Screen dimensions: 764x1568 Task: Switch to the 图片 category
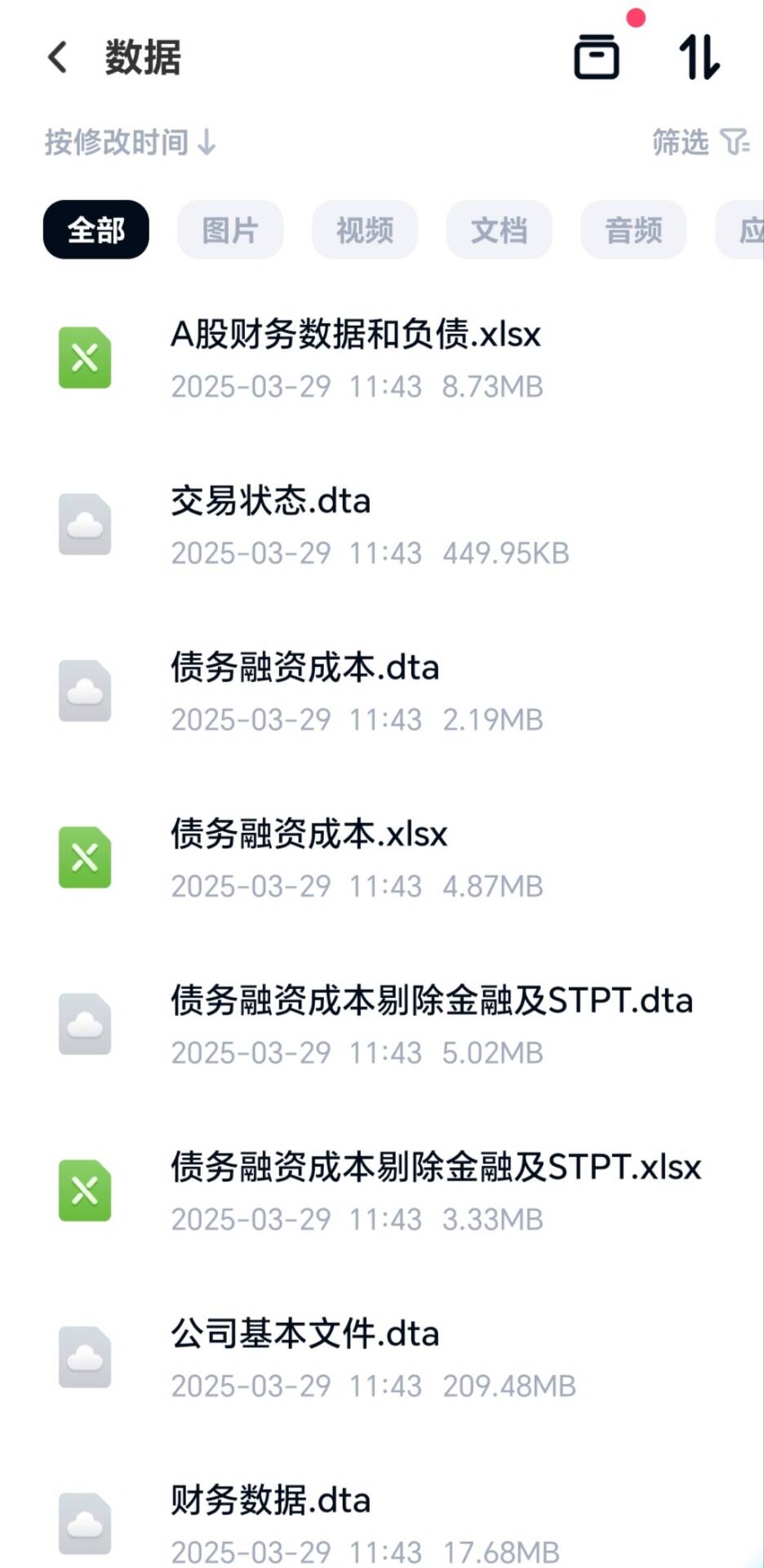(230, 230)
